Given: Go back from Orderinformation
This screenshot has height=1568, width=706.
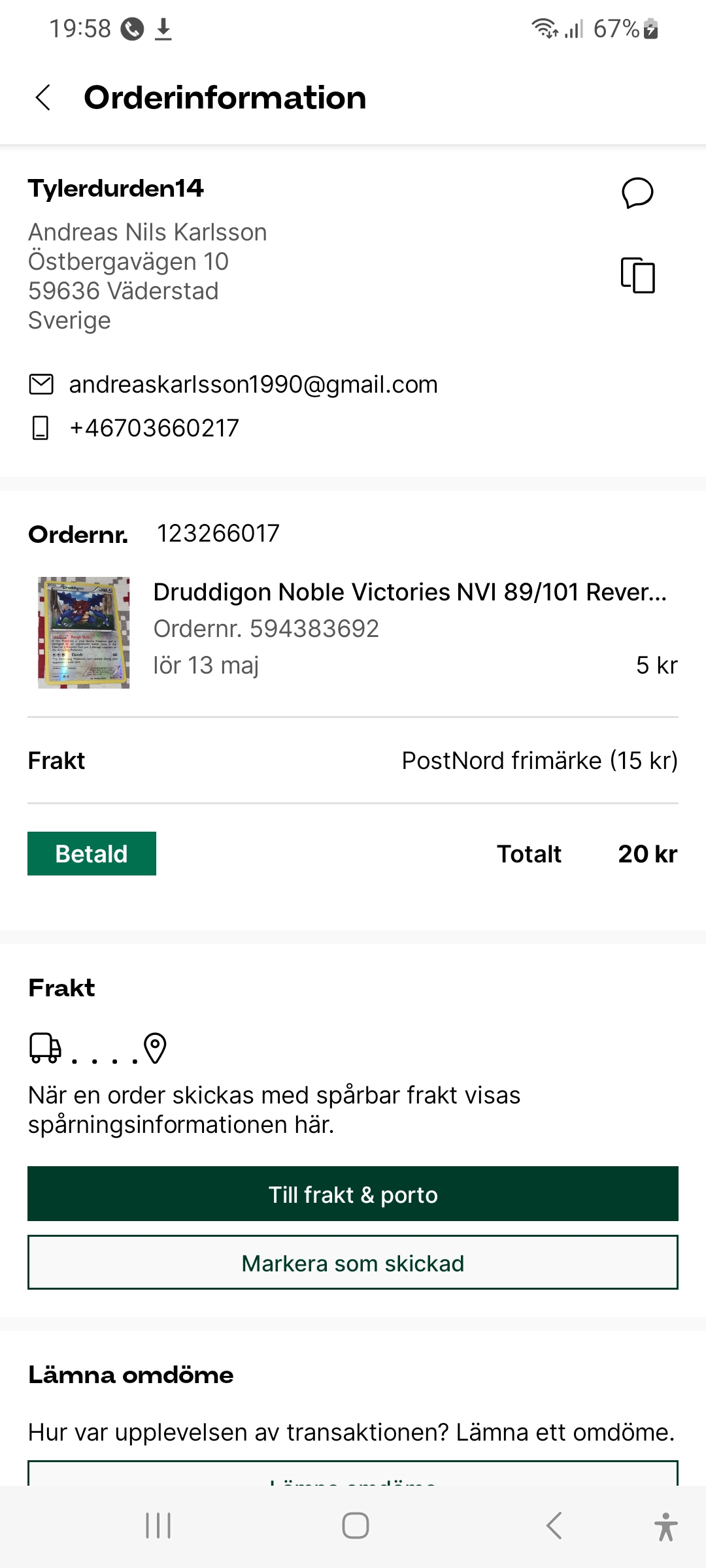Looking at the screenshot, I should click(x=43, y=98).
